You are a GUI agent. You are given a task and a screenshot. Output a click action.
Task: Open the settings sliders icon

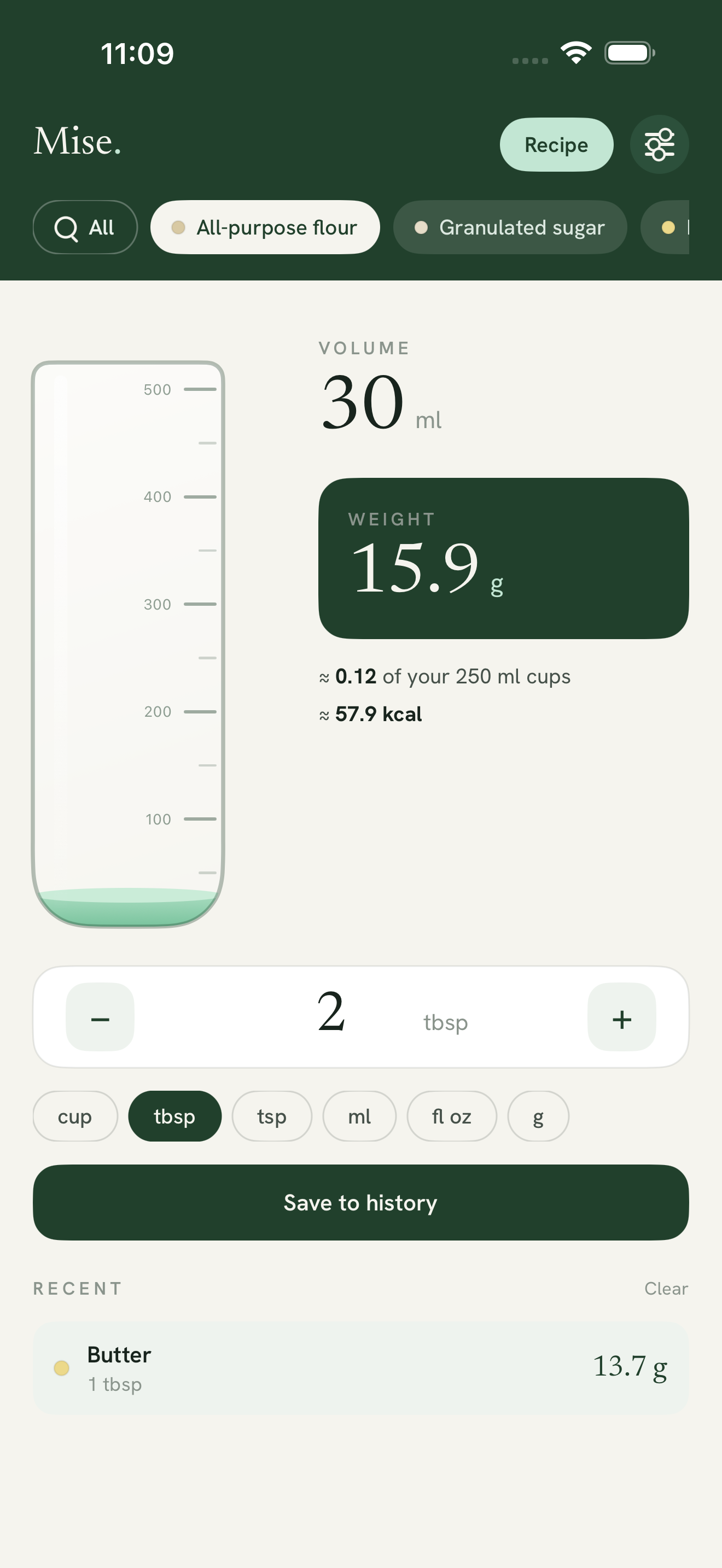[x=659, y=144]
